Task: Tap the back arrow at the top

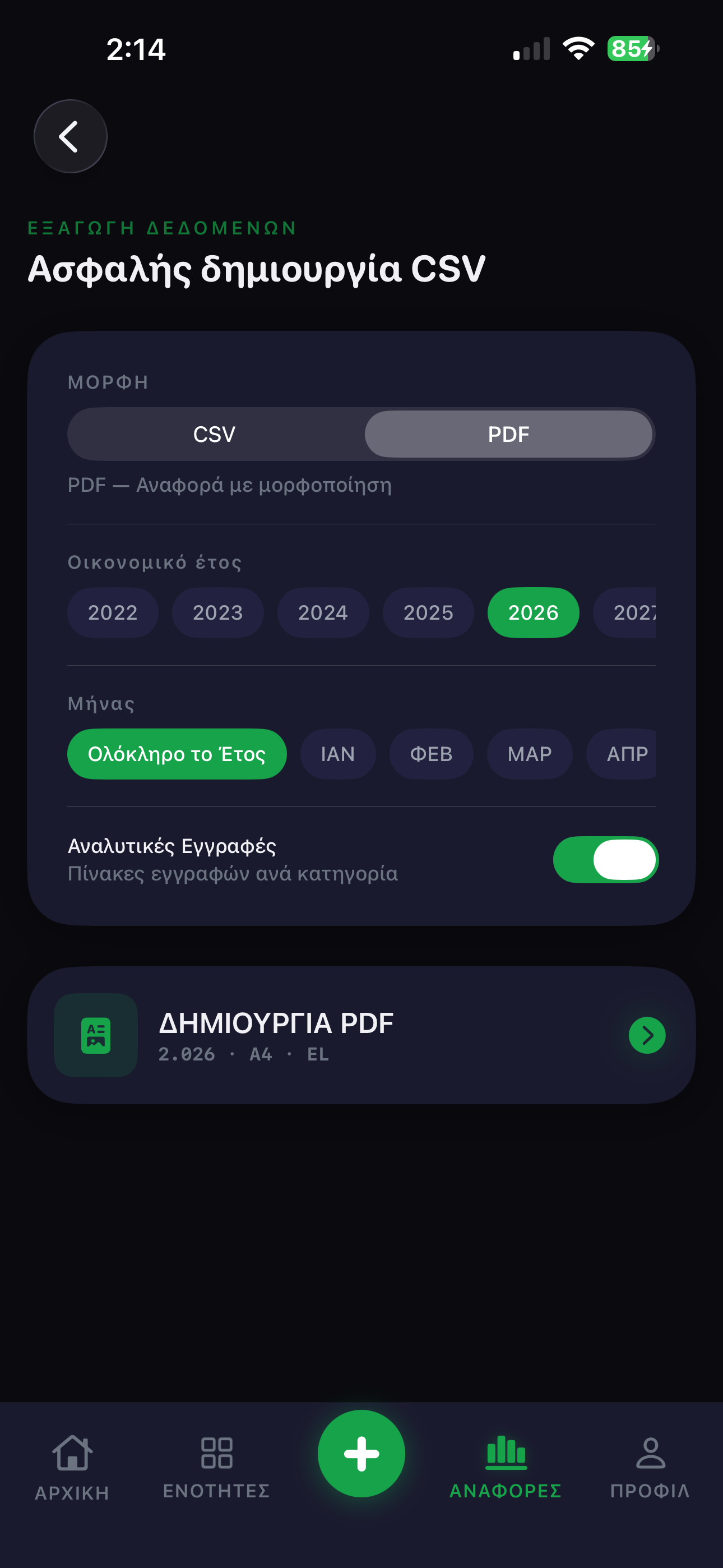Action: click(x=70, y=136)
